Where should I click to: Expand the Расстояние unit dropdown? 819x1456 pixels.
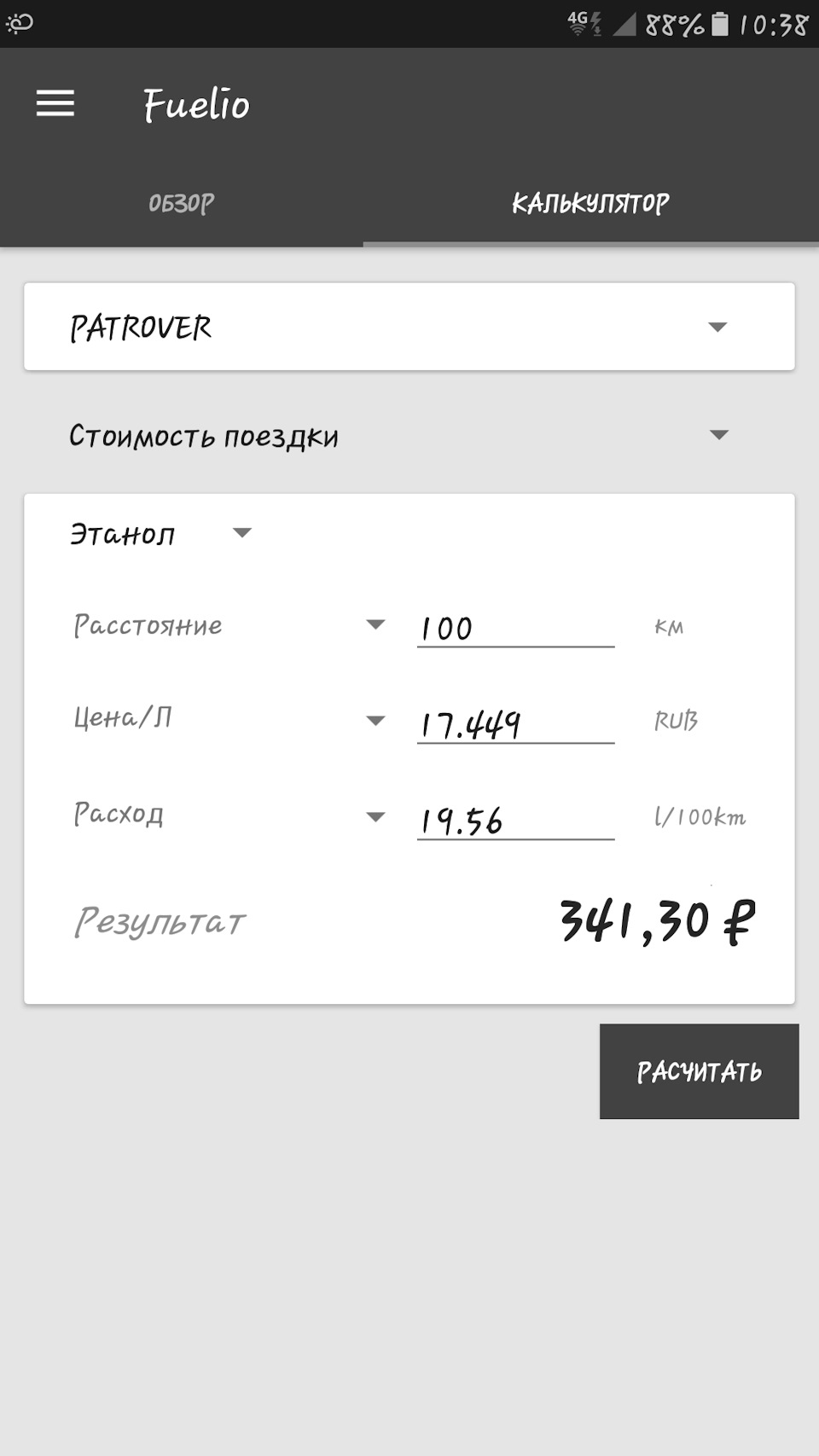tap(375, 625)
